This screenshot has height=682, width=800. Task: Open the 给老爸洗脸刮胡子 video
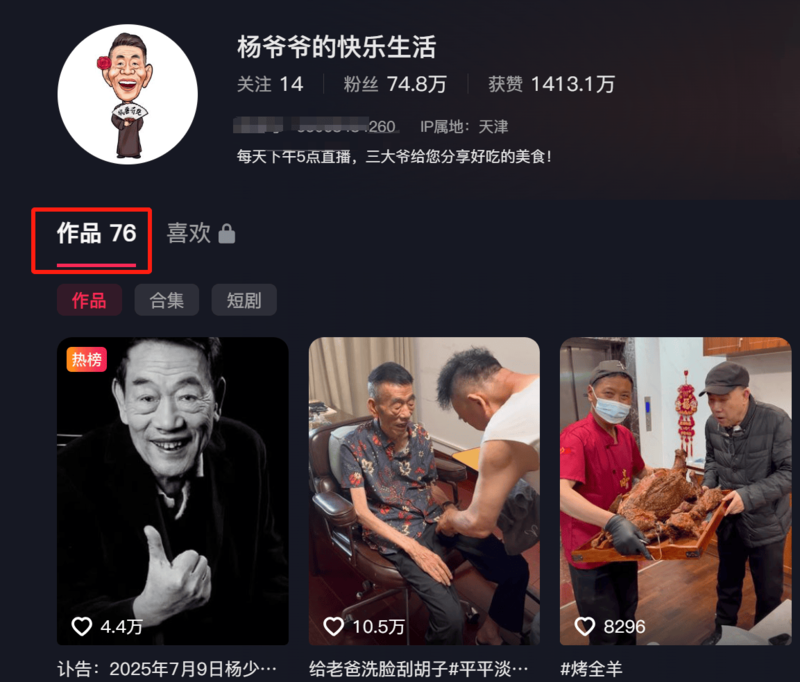coord(424,490)
